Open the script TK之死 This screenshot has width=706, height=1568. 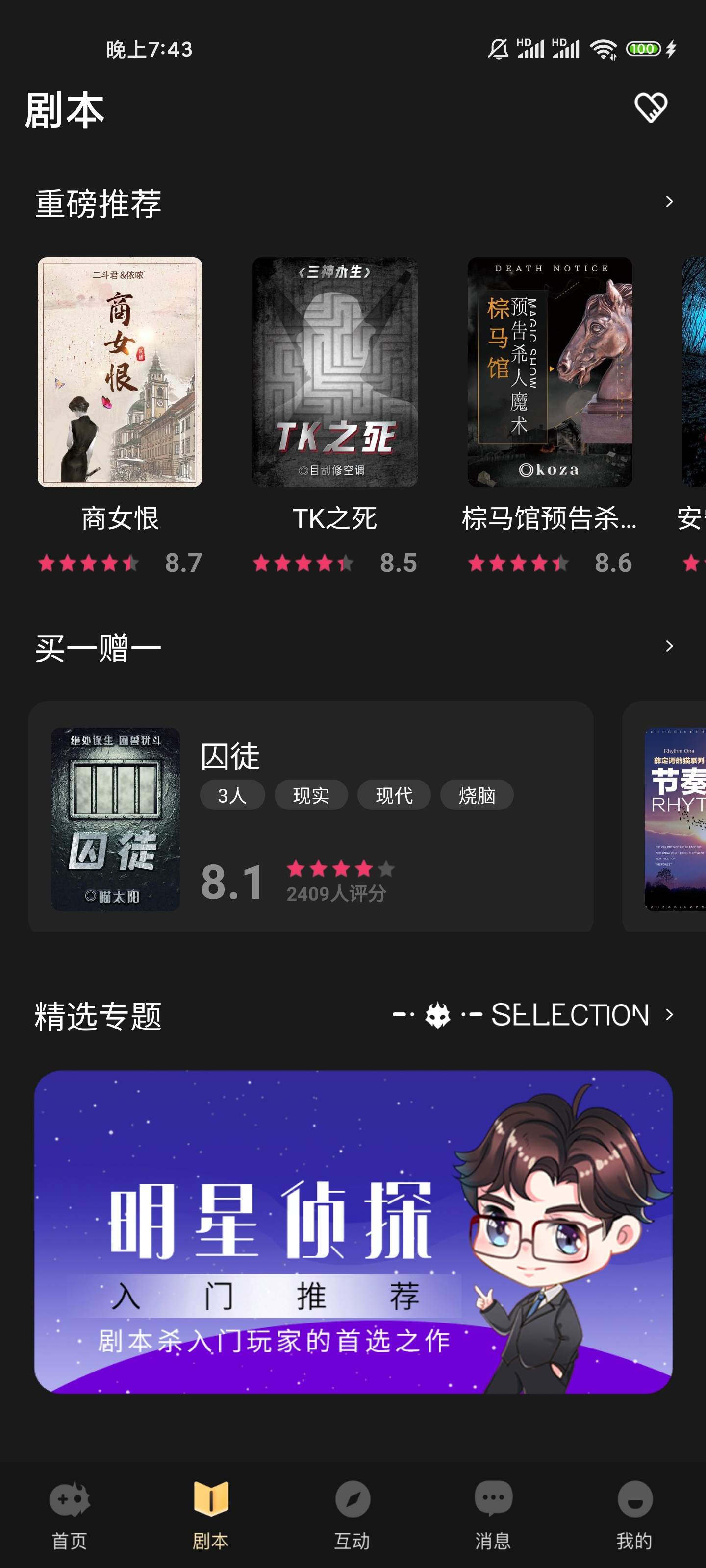[335, 372]
